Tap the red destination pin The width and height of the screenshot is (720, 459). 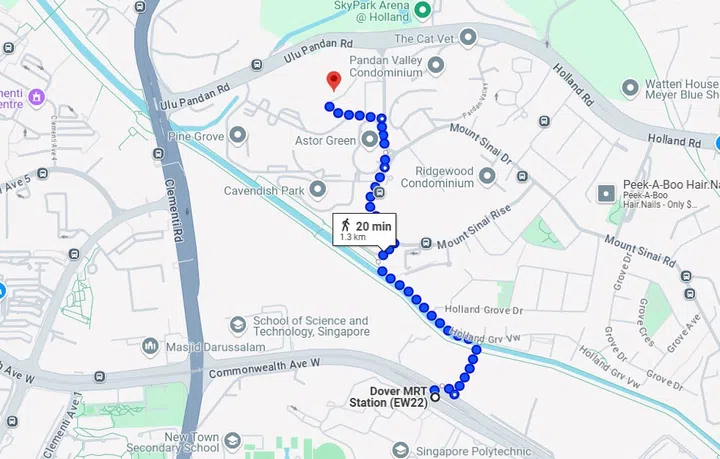pyautogui.click(x=333, y=80)
